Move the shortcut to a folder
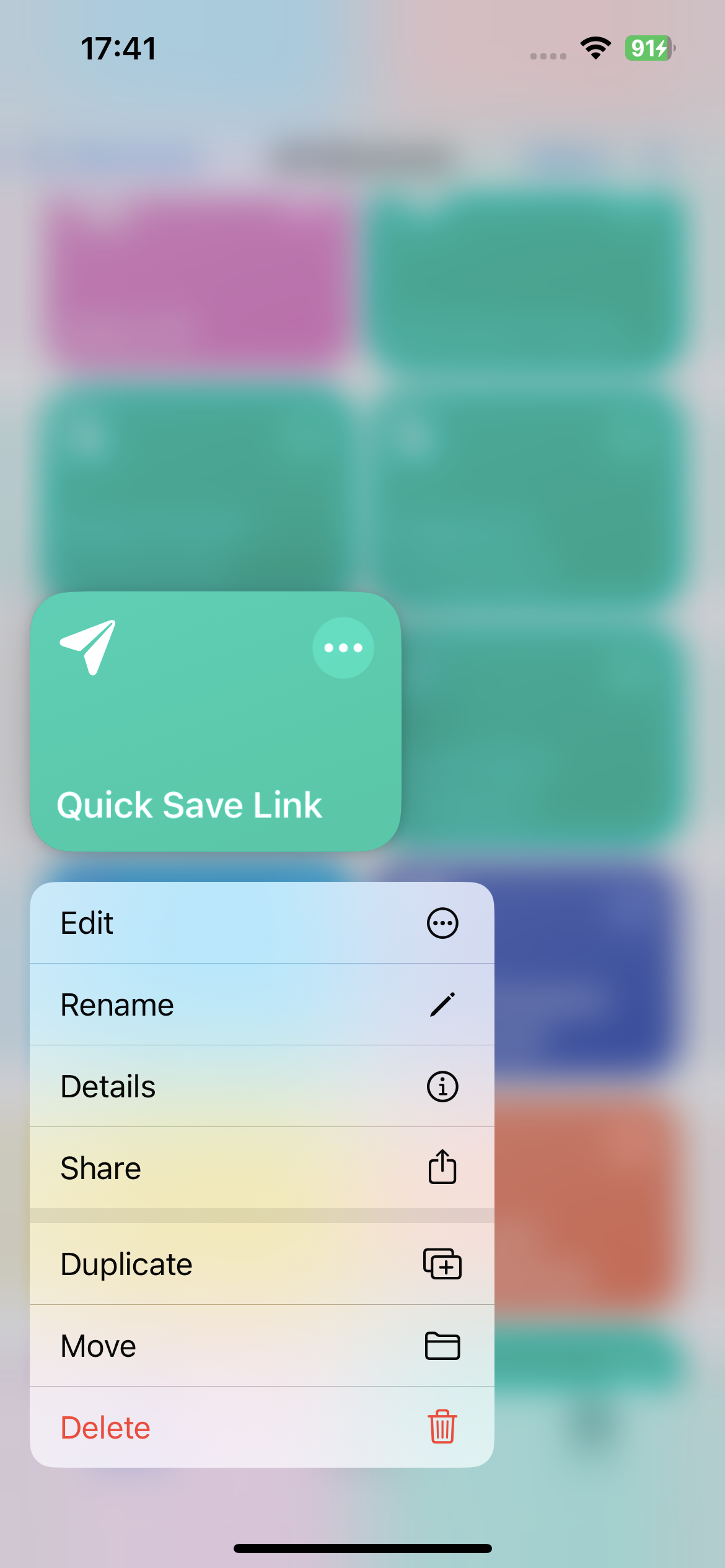 pyautogui.click(x=261, y=1346)
